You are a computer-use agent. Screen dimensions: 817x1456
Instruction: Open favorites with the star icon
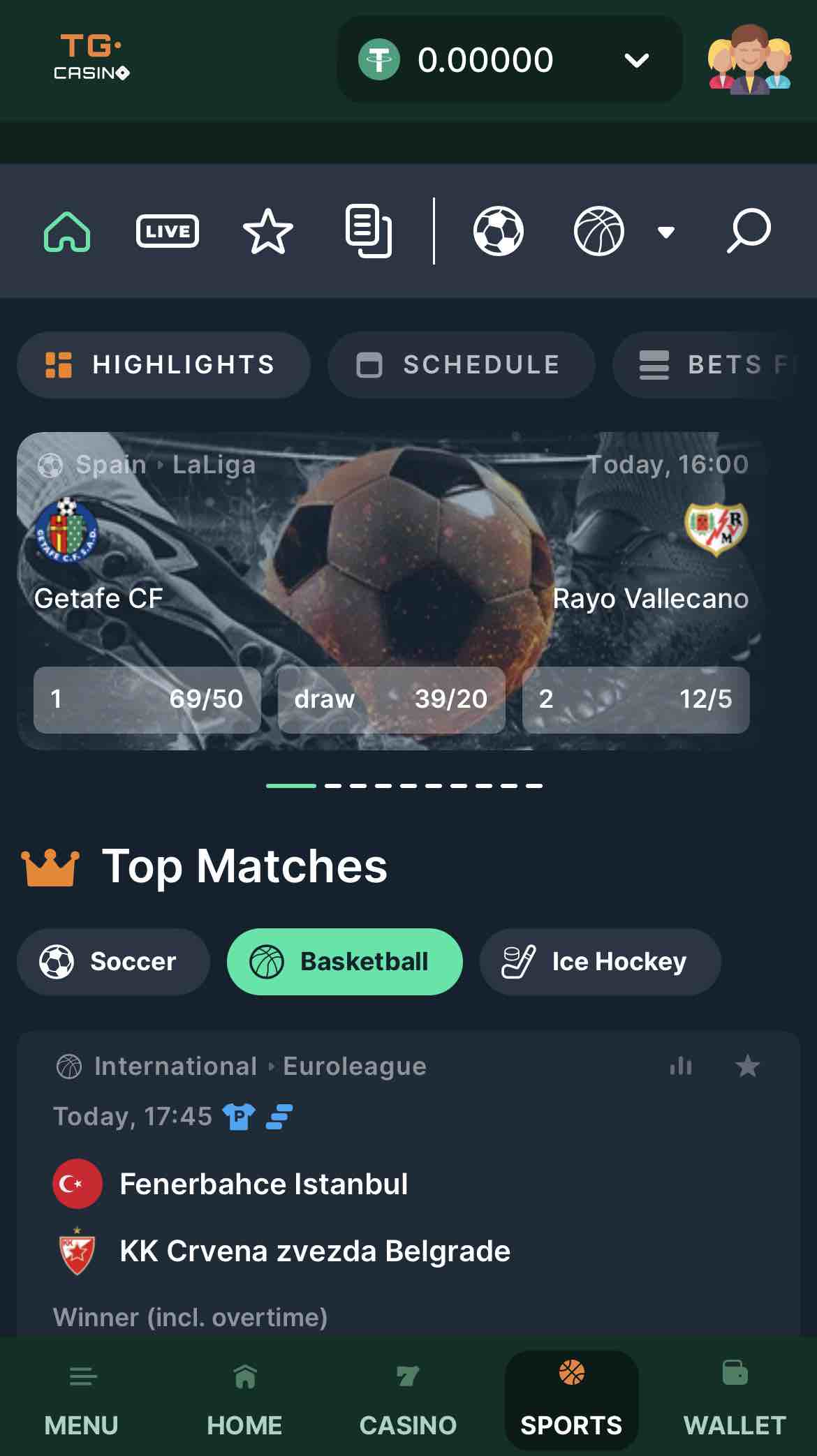point(268,231)
